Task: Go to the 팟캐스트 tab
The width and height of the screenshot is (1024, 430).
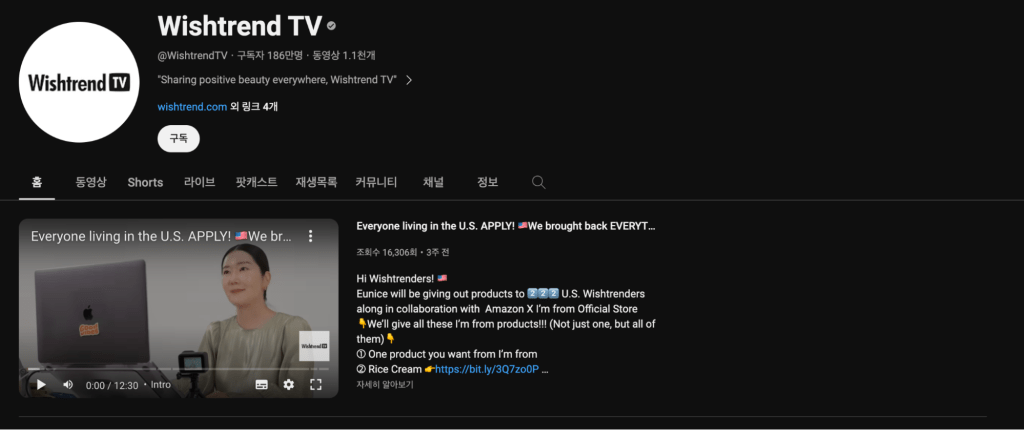Action: pos(256,182)
